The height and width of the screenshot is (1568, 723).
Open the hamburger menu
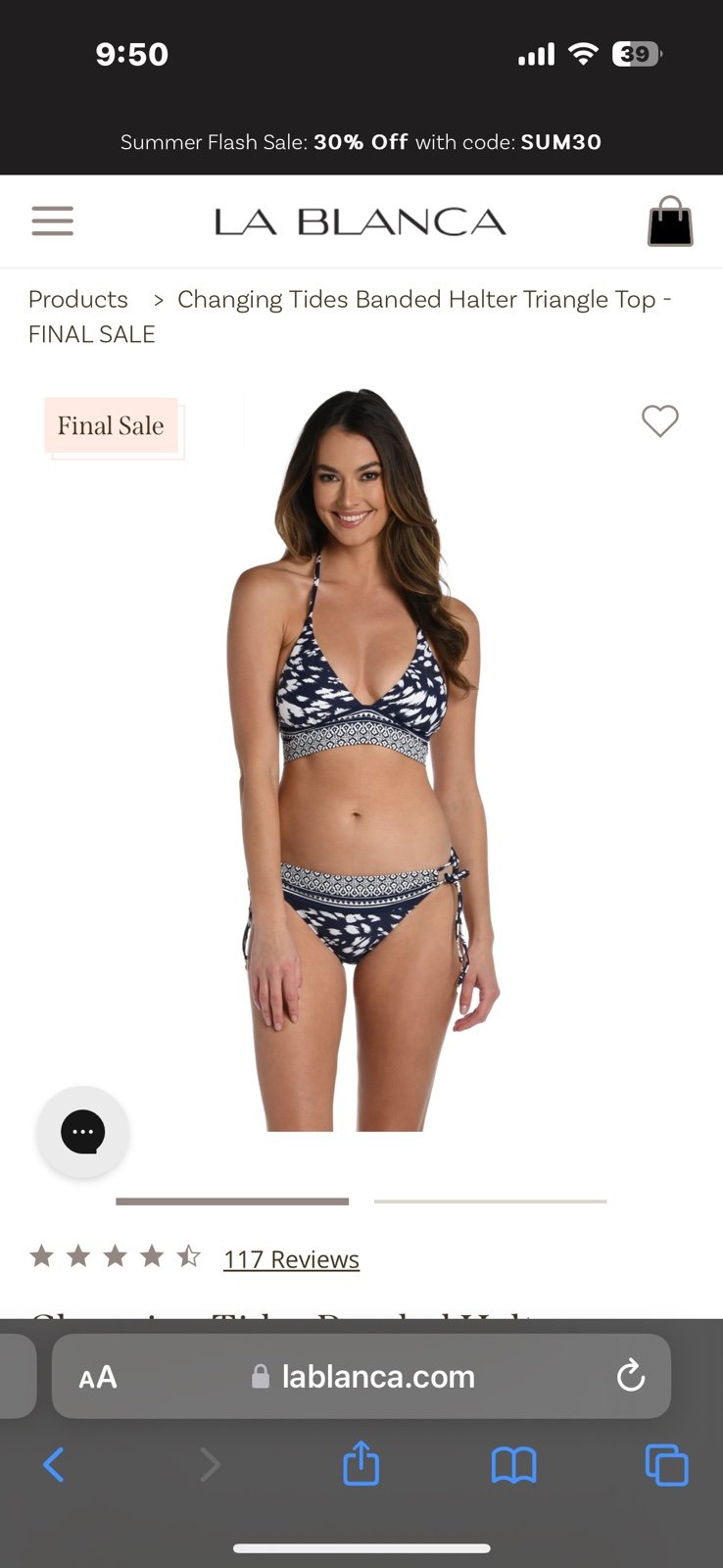[53, 220]
